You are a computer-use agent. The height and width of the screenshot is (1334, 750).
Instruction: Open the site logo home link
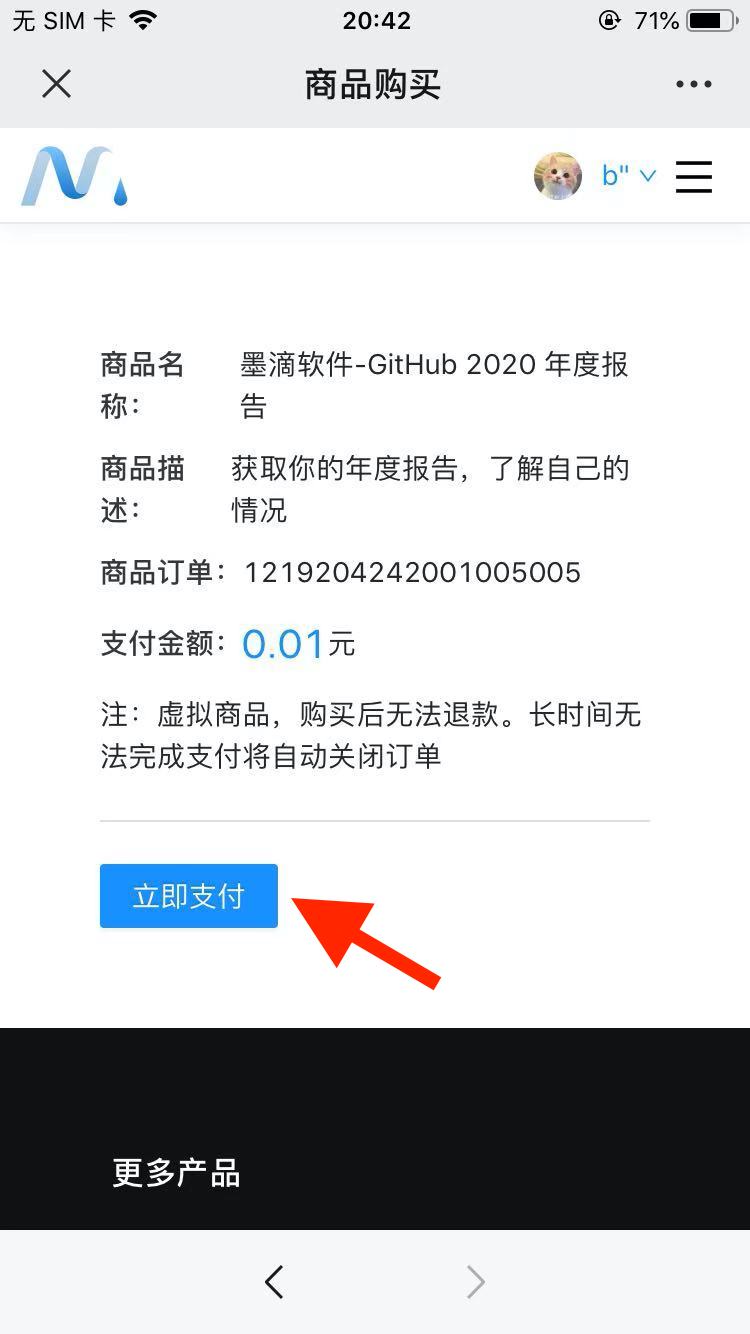pyautogui.click(x=75, y=176)
